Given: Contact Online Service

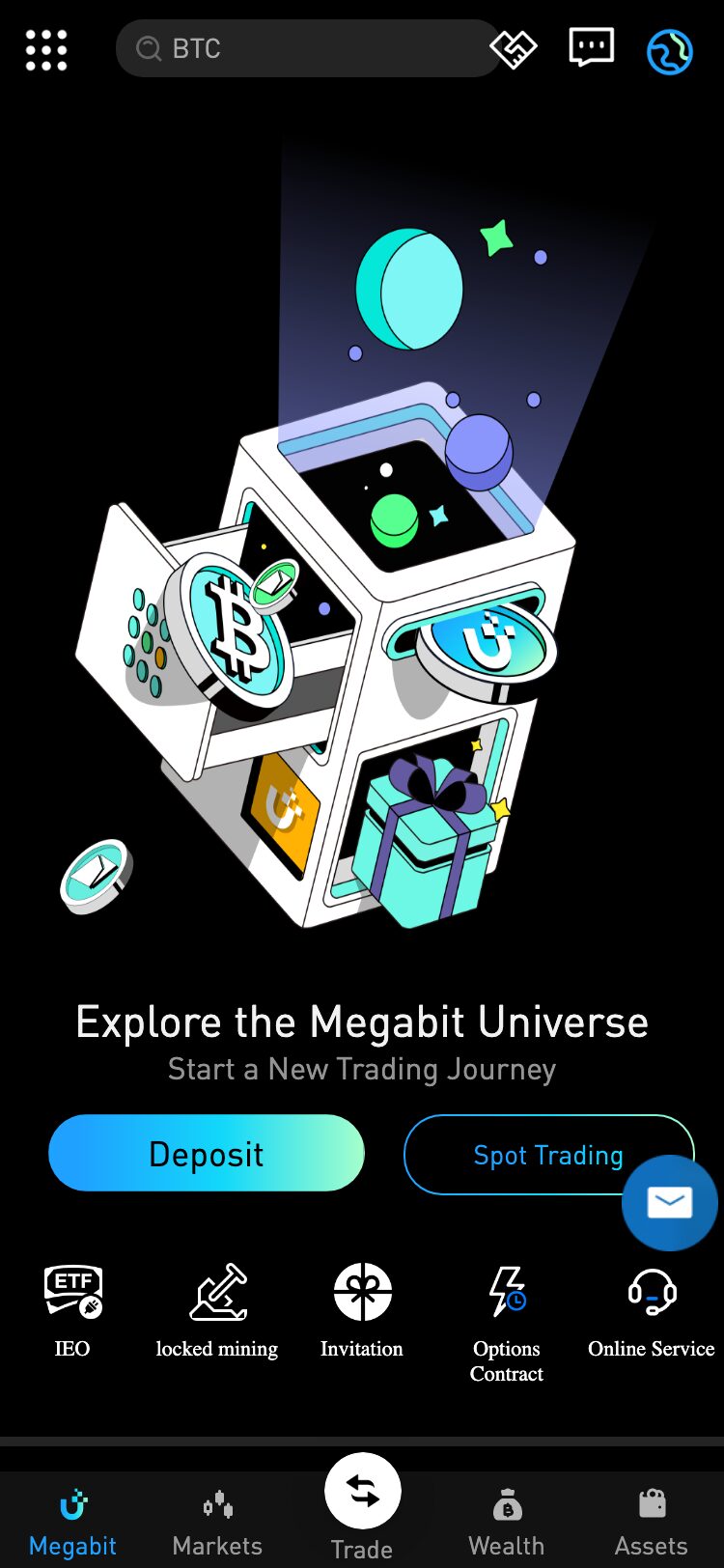Looking at the screenshot, I should pyautogui.click(x=652, y=1309).
